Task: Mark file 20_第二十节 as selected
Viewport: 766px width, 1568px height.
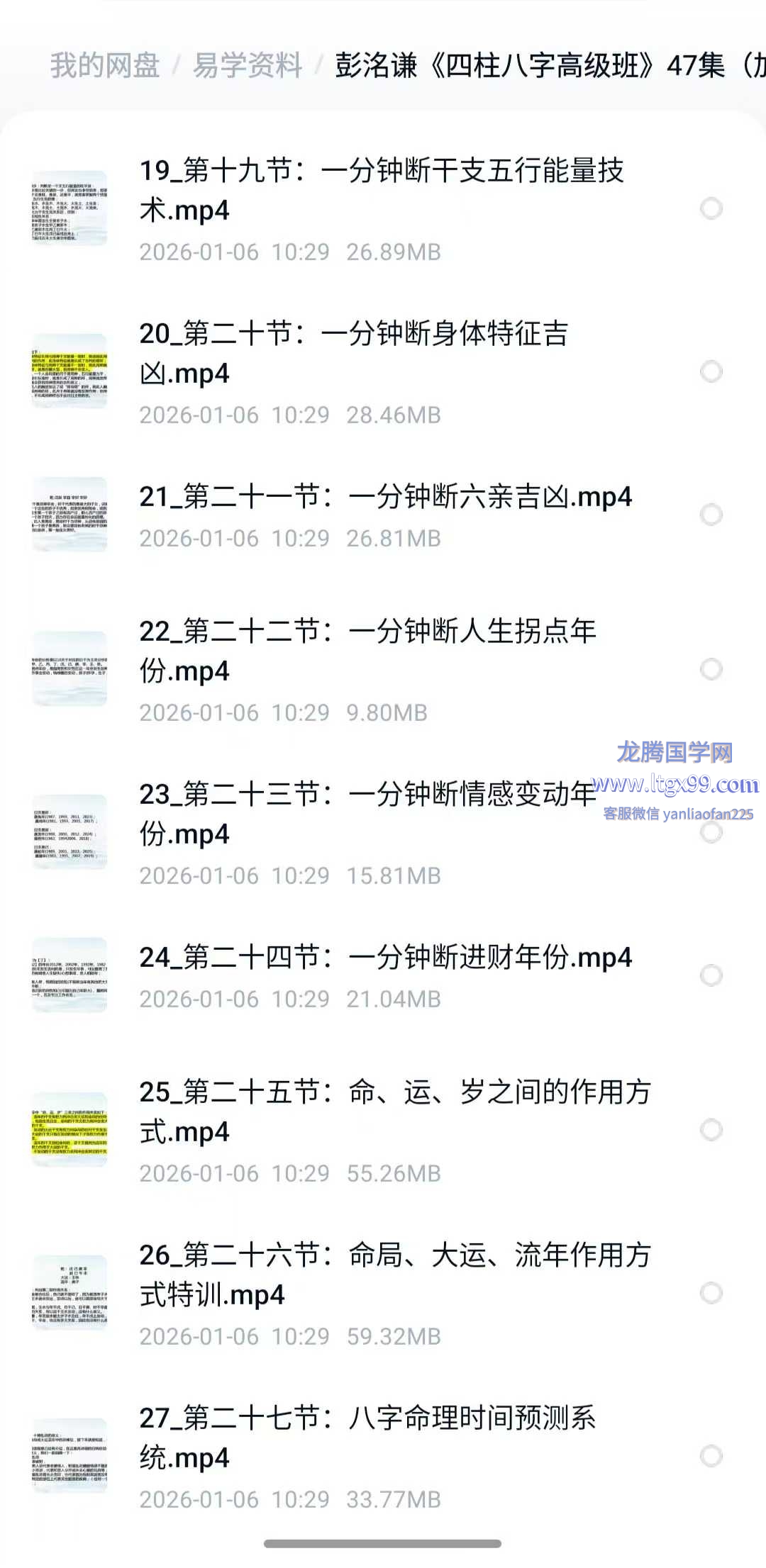Action: tap(711, 371)
